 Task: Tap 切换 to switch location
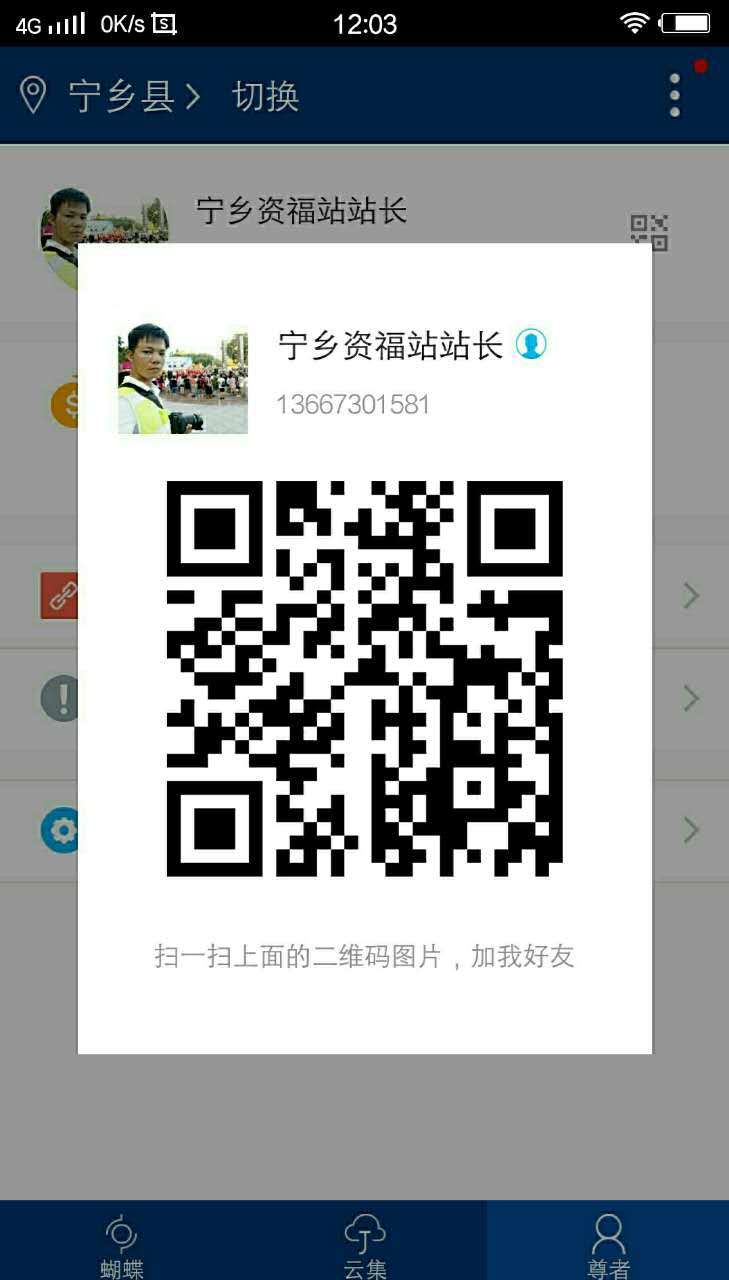266,96
